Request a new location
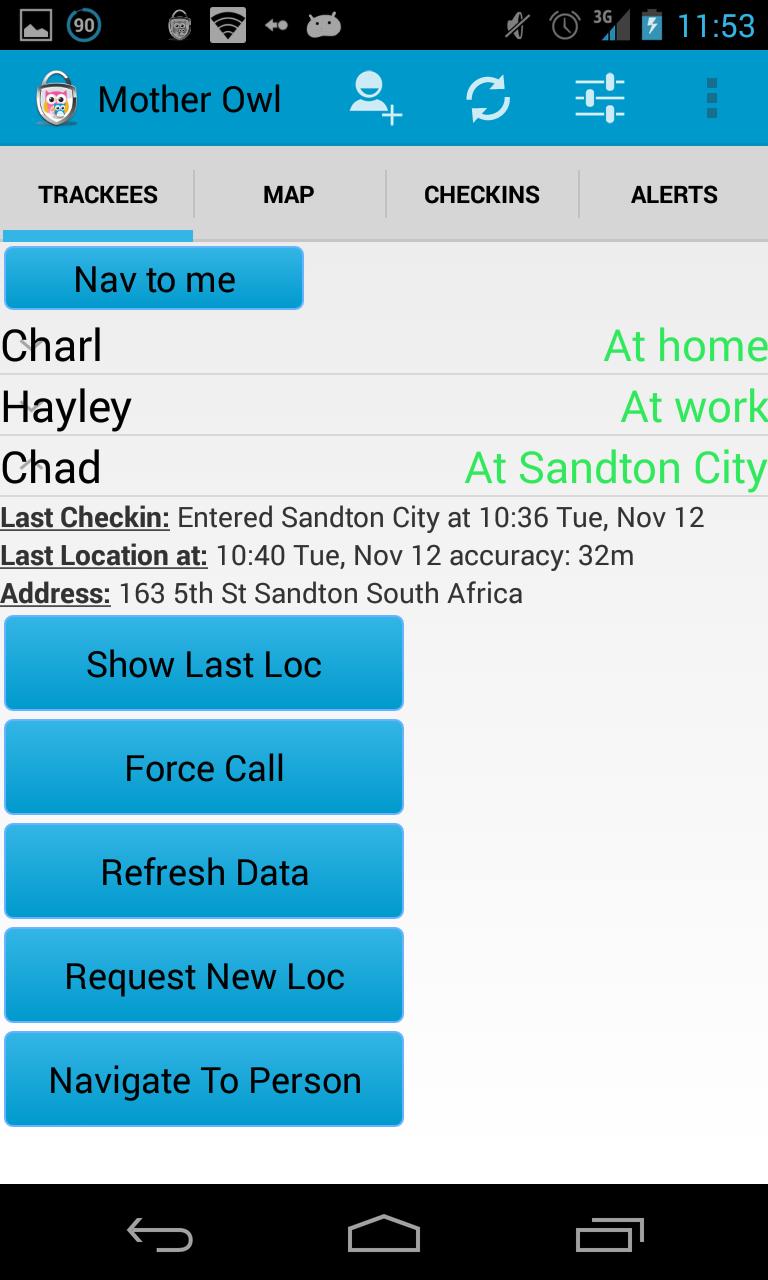The height and width of the screenshot is (1280, 768). click(x=204, y=976)
